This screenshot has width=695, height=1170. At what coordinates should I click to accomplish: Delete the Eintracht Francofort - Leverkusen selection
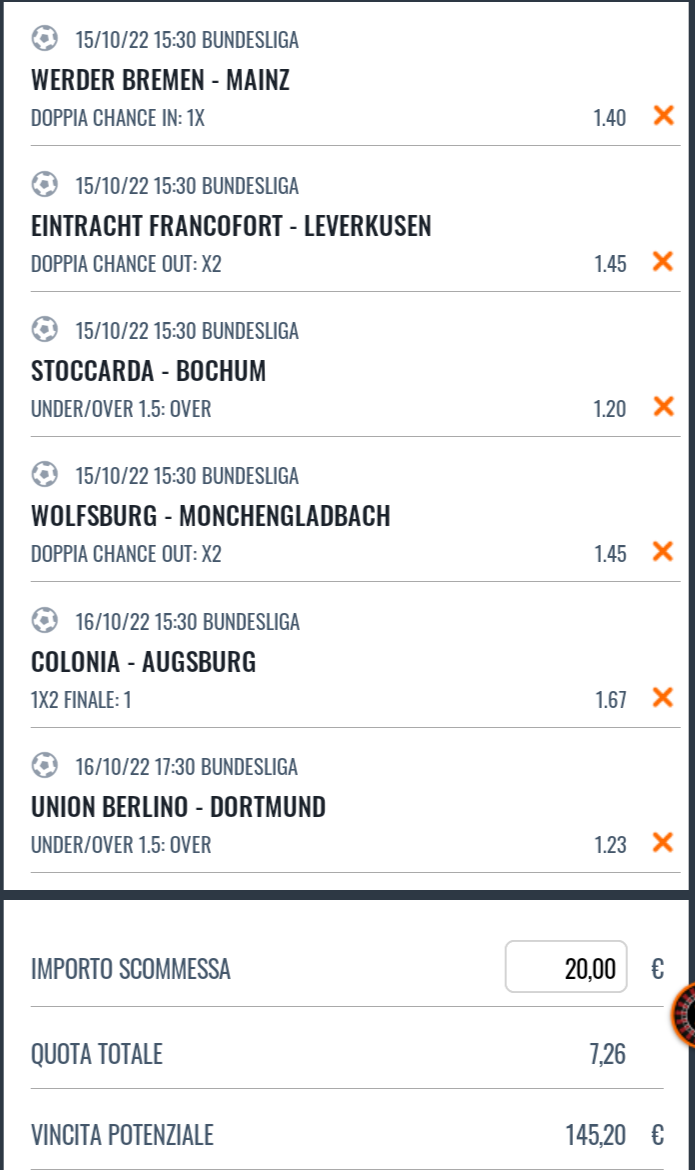click(x=662, y=262)
